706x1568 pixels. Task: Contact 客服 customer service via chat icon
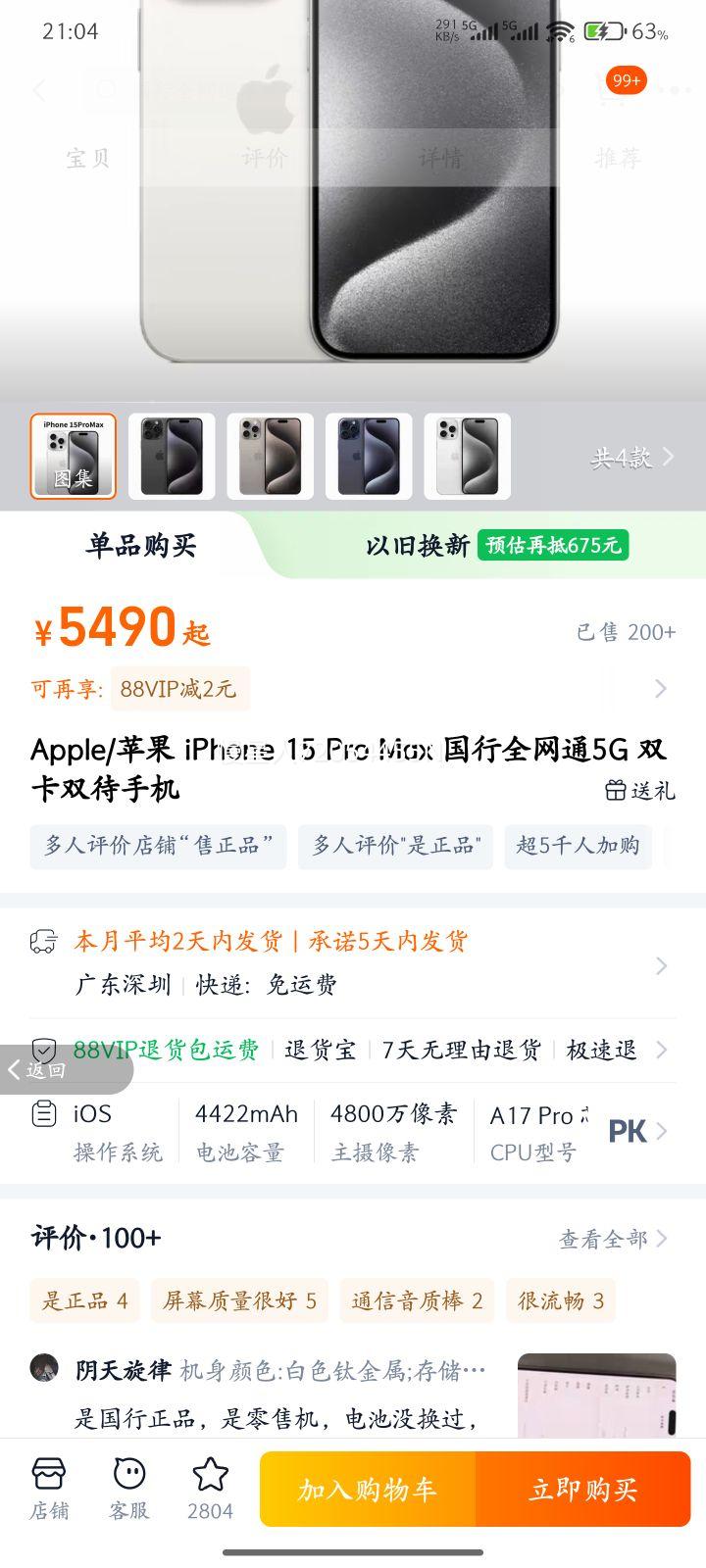127,1475
